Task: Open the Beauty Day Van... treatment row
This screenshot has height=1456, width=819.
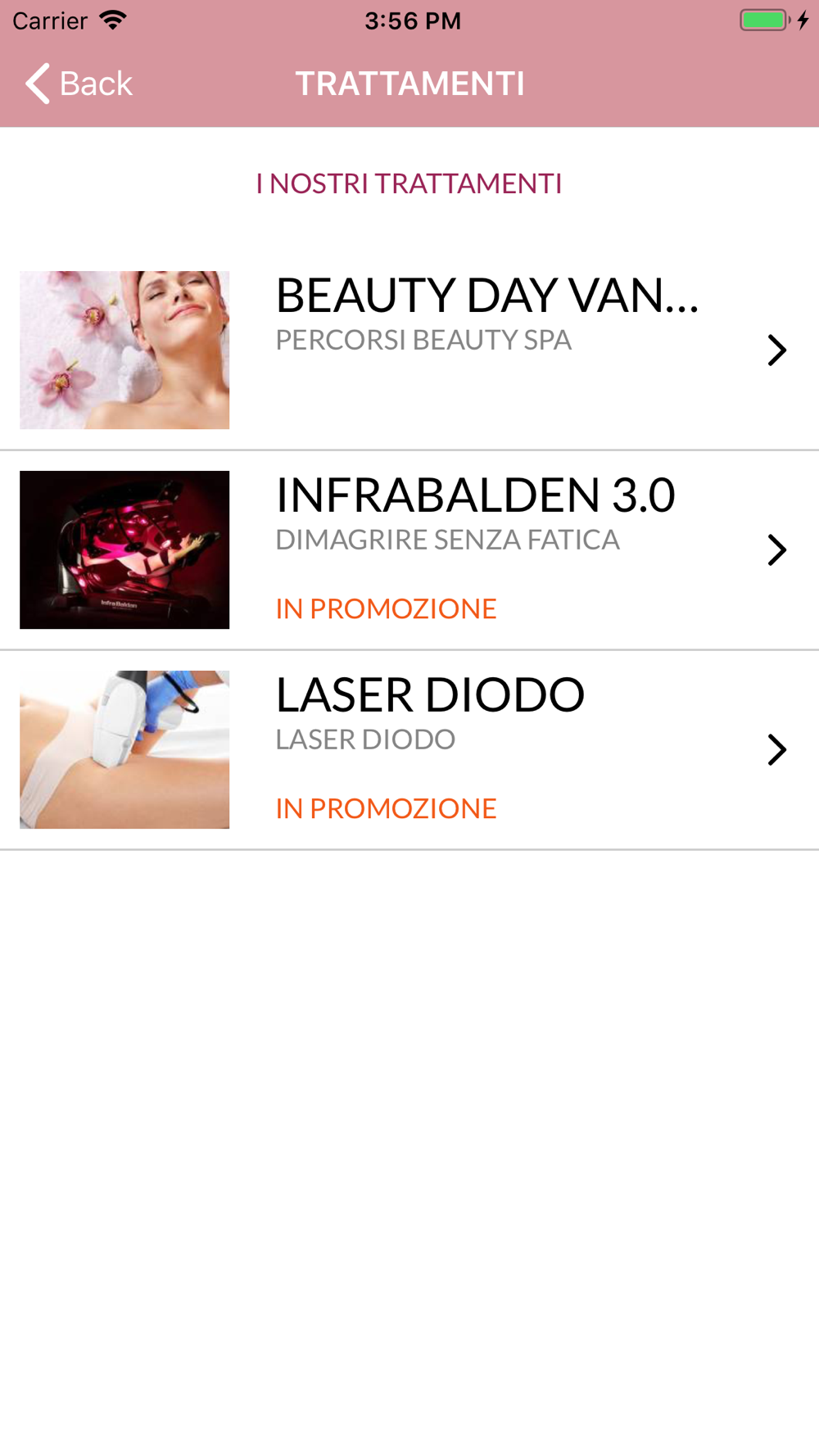Action: [409, 350]
